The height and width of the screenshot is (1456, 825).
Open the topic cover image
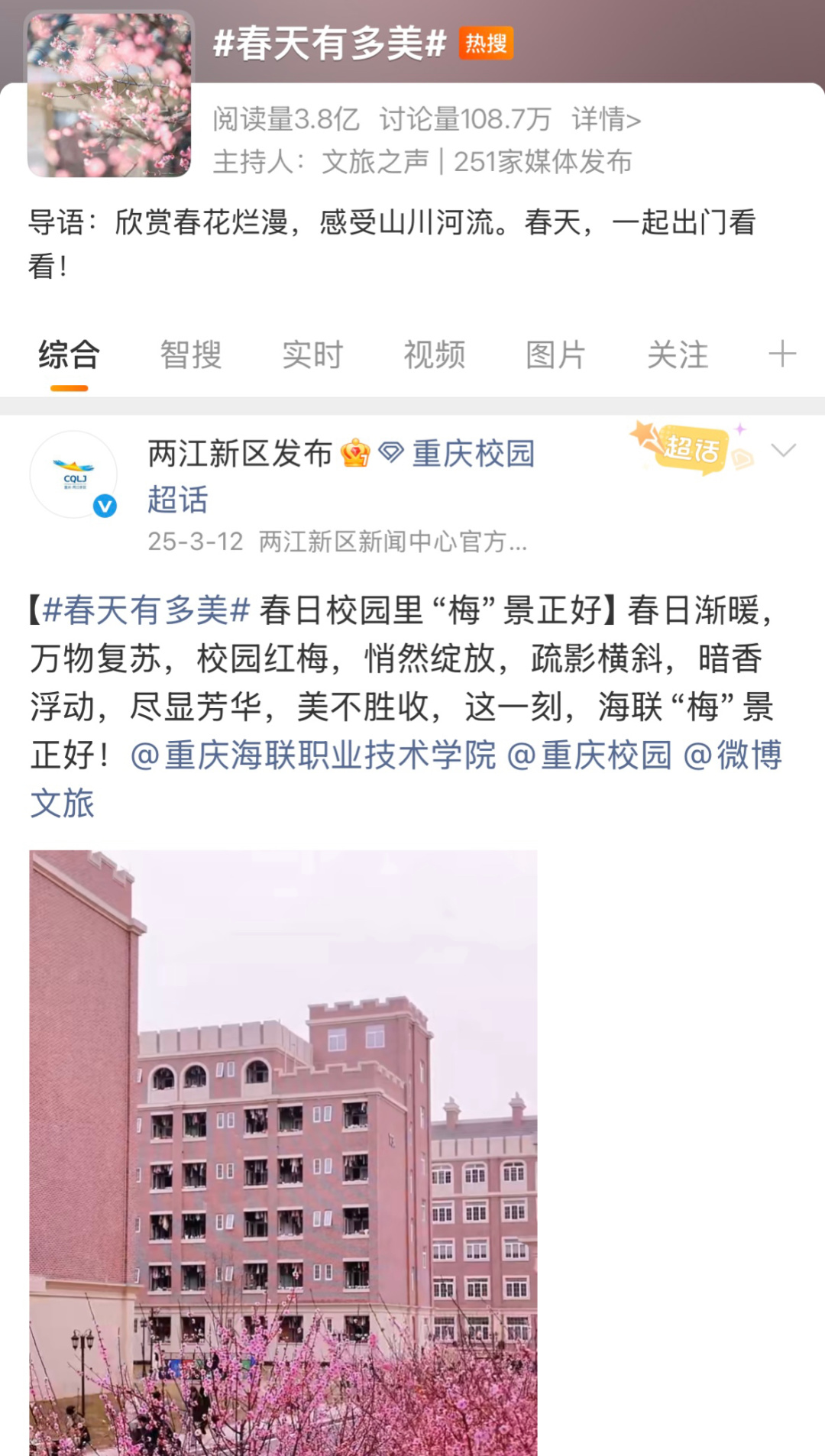[109, 95]
